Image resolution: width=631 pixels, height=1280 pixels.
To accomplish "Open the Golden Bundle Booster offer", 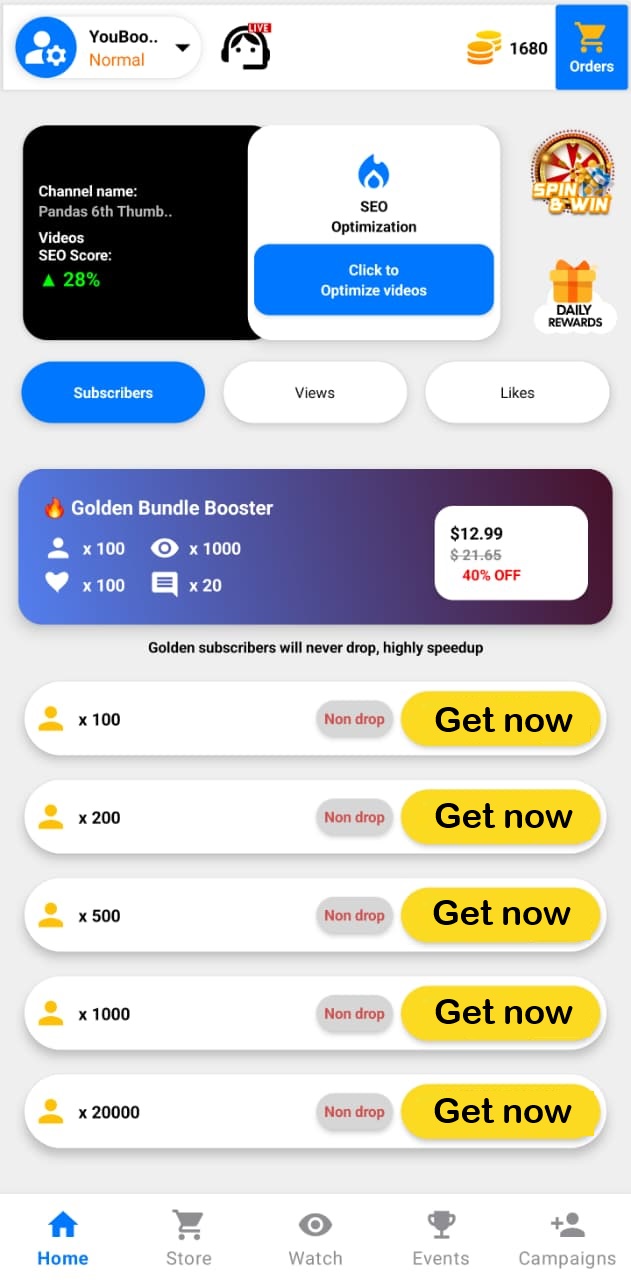I will [x=315, y=547].
